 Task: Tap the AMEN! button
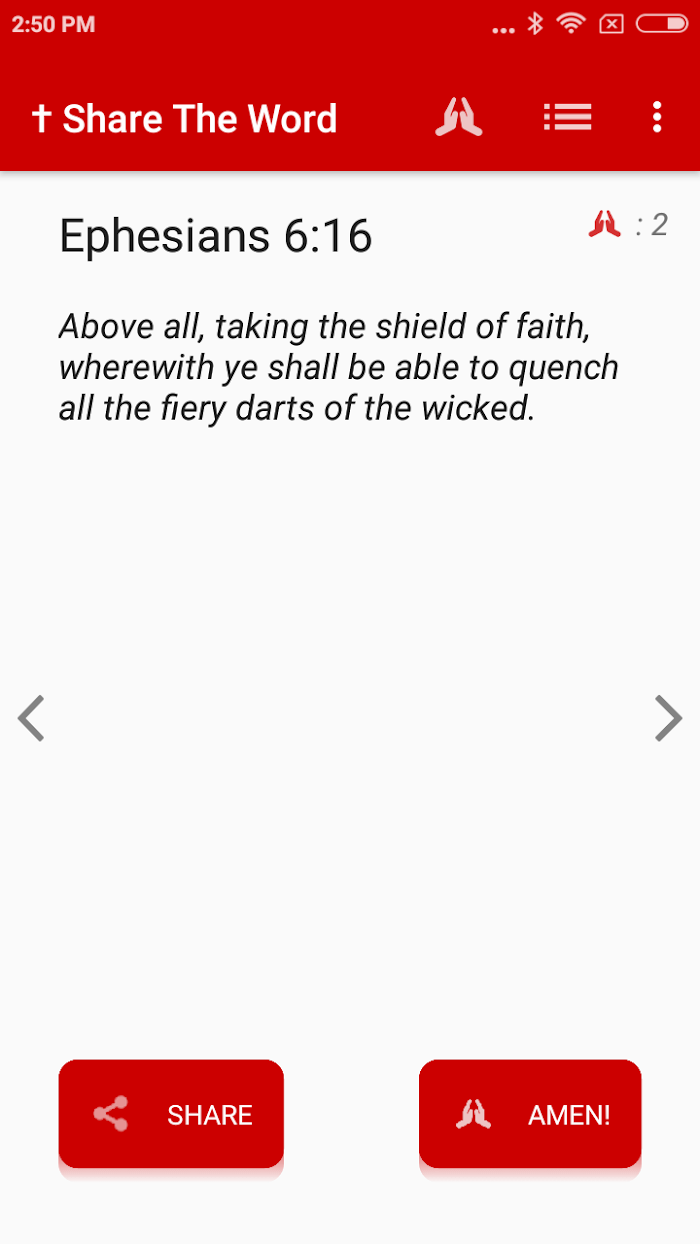click(530, 1114)
